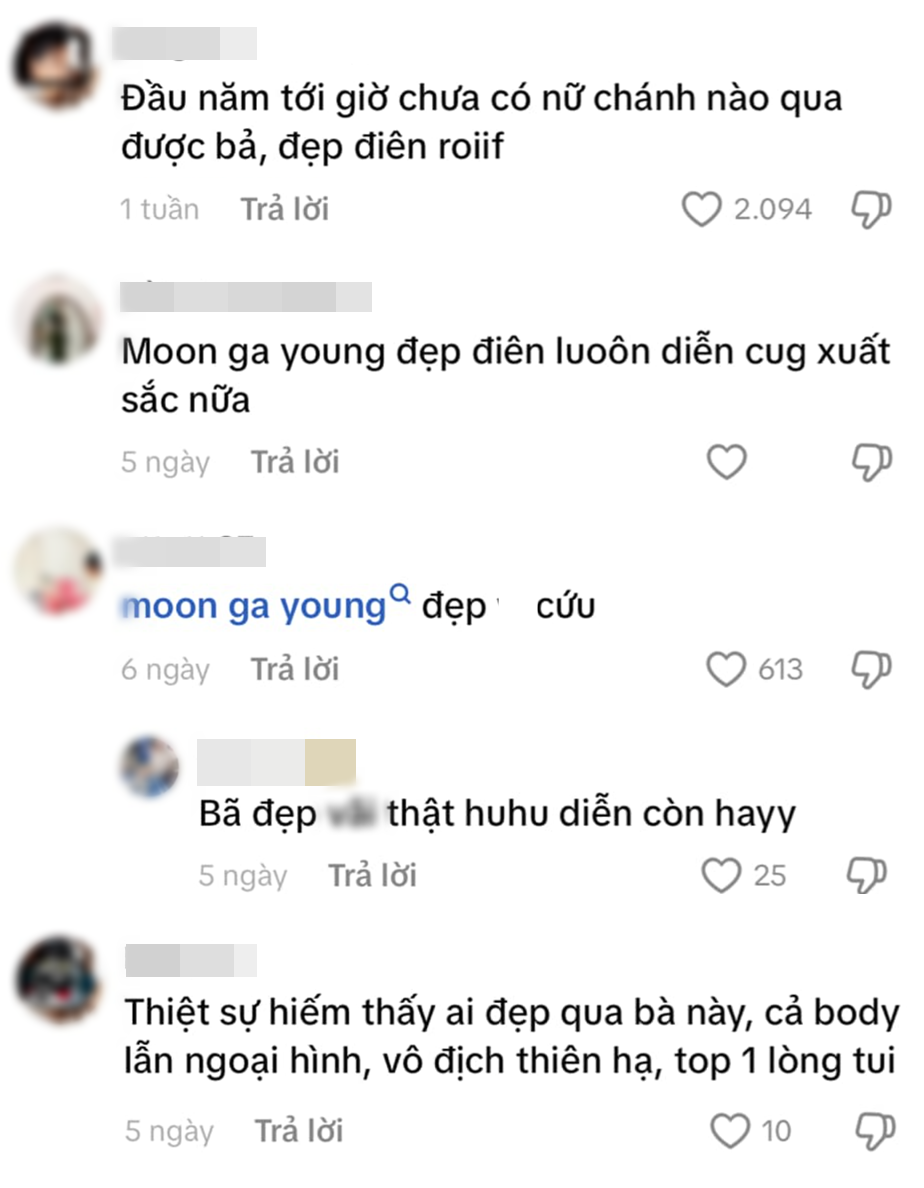Dislike the "Moon ga young đẹp điên luoôn" comment
Image resolution: width=924 pixels, height=1188 pixels.
coord(870,463)
